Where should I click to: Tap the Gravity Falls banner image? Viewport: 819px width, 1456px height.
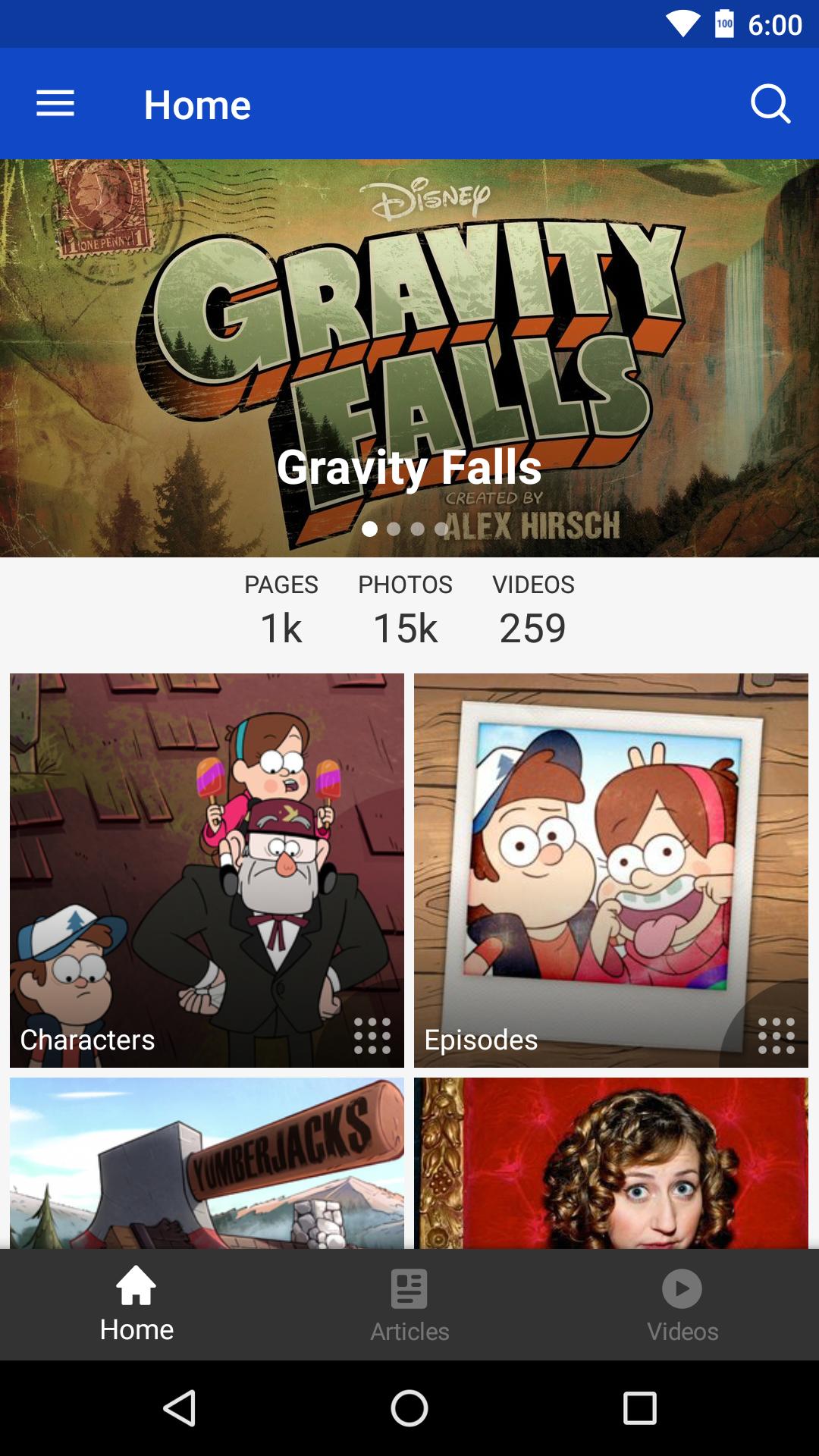click(x=409, y=349)
